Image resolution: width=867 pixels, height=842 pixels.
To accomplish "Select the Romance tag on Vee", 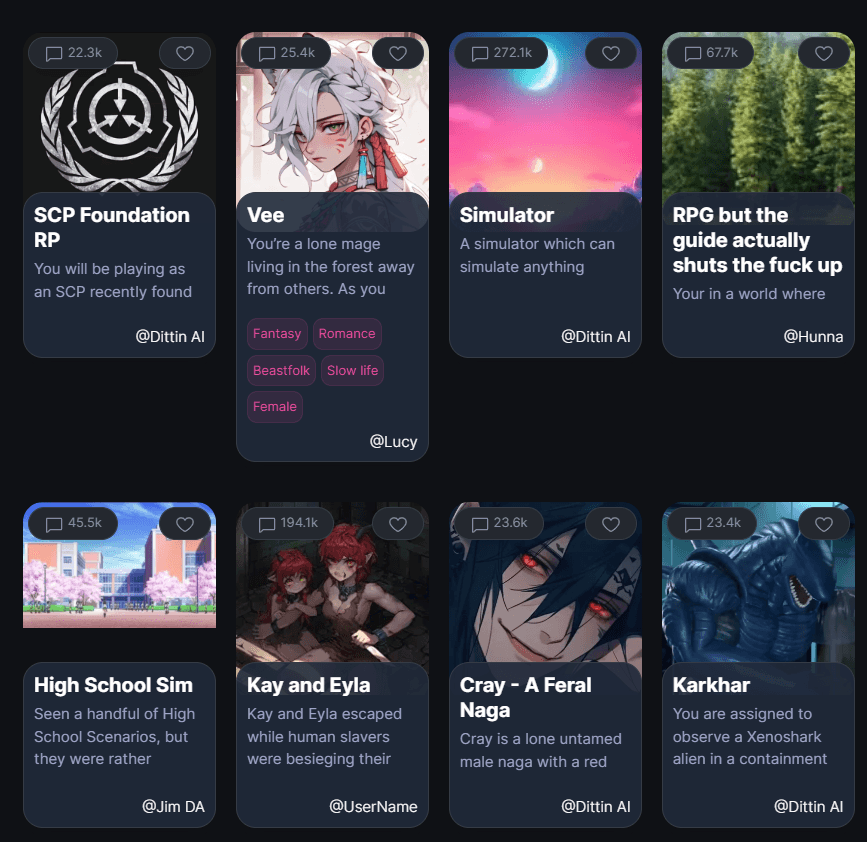I will [347, 334].
